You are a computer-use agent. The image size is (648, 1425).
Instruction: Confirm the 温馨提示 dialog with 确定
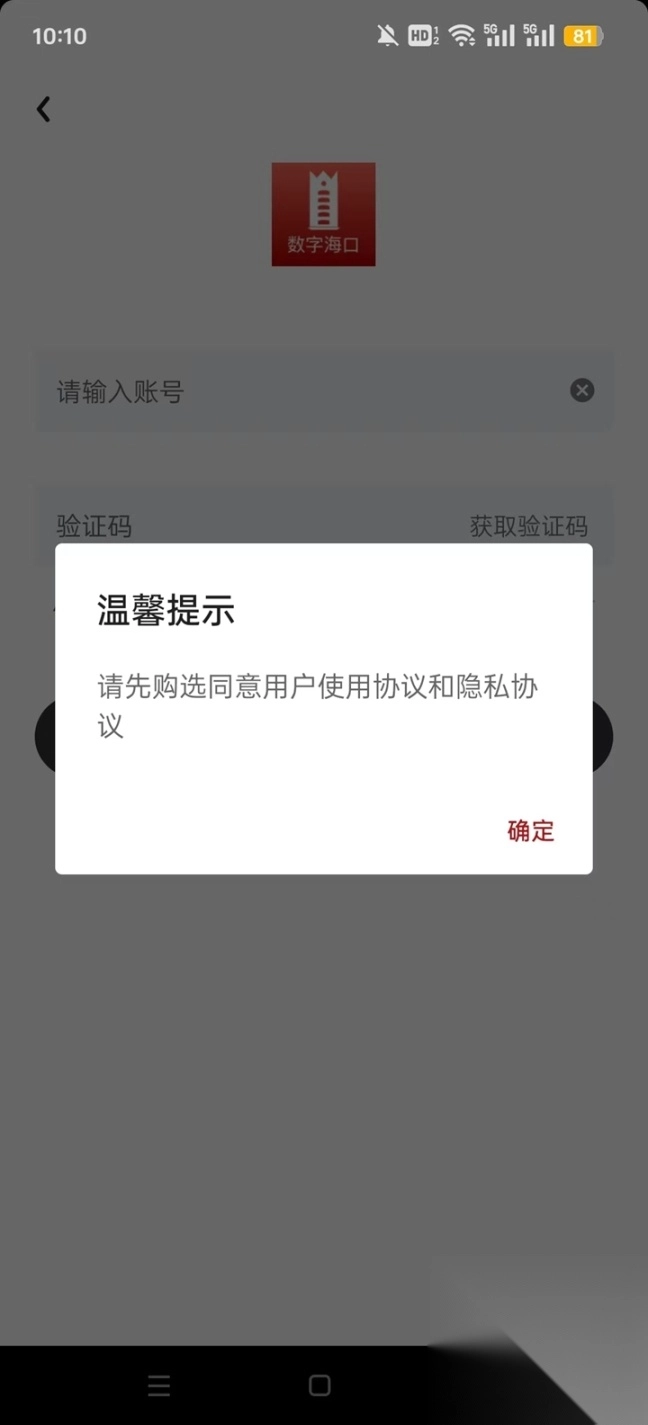(x=530, y=831)
